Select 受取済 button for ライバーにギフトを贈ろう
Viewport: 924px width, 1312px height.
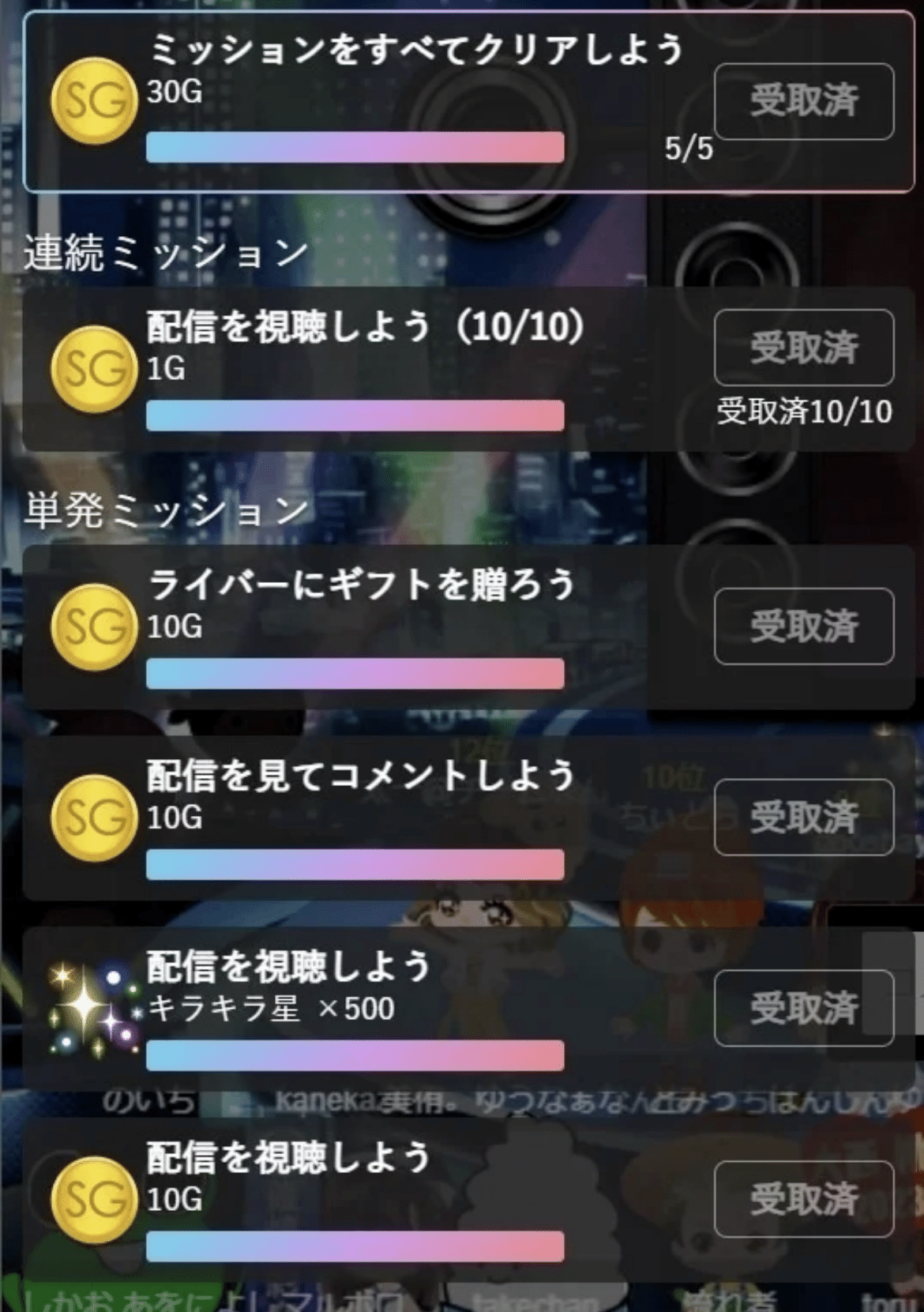pos(804,626)
